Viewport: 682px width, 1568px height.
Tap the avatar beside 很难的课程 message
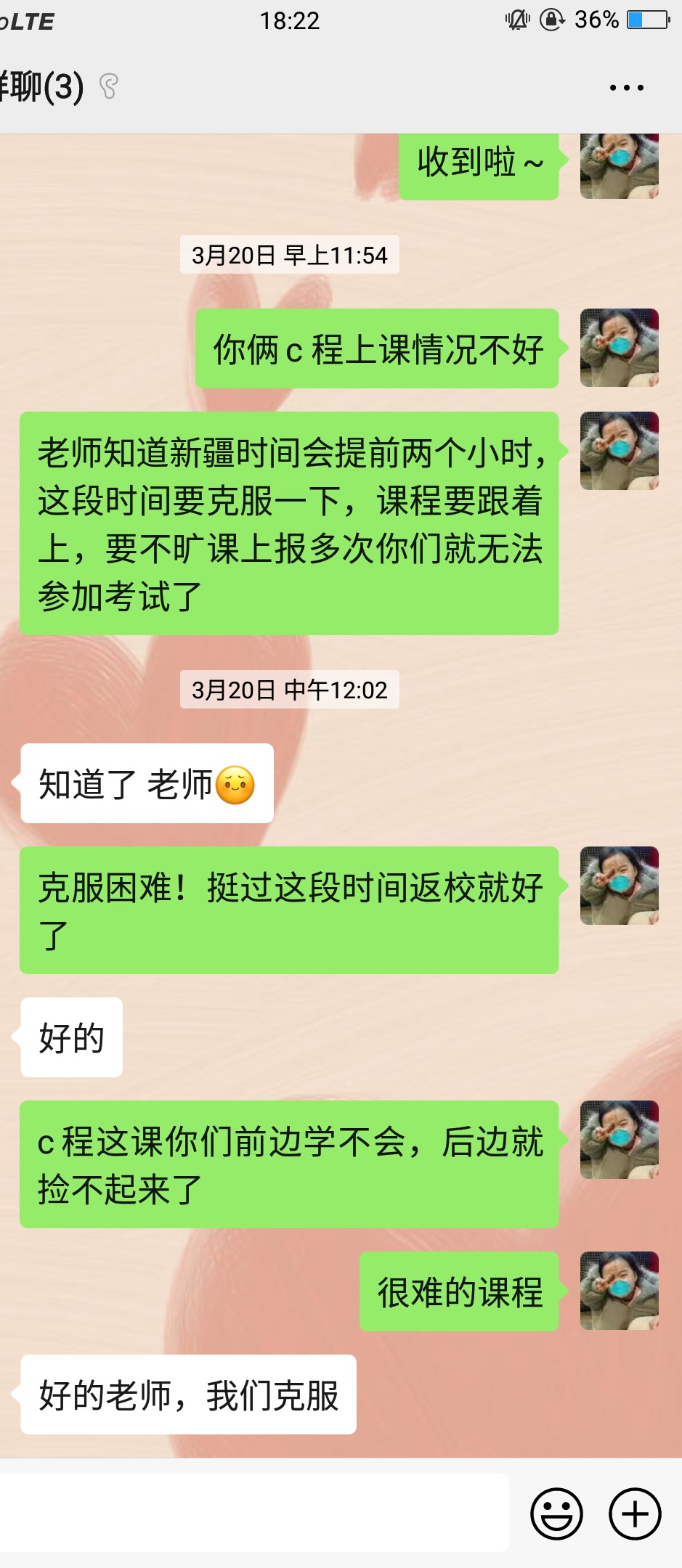click(619, 1291)
